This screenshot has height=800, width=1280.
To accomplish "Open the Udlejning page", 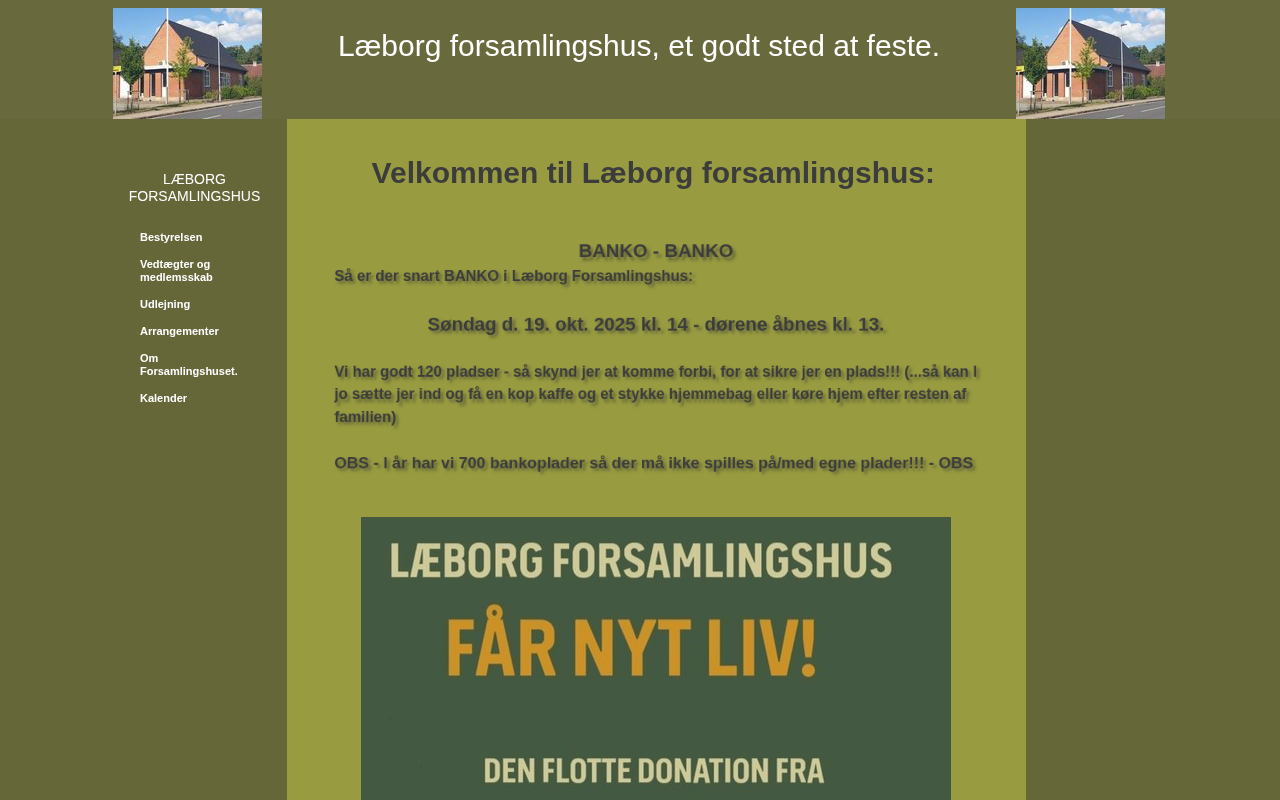I will pos(165,304).
